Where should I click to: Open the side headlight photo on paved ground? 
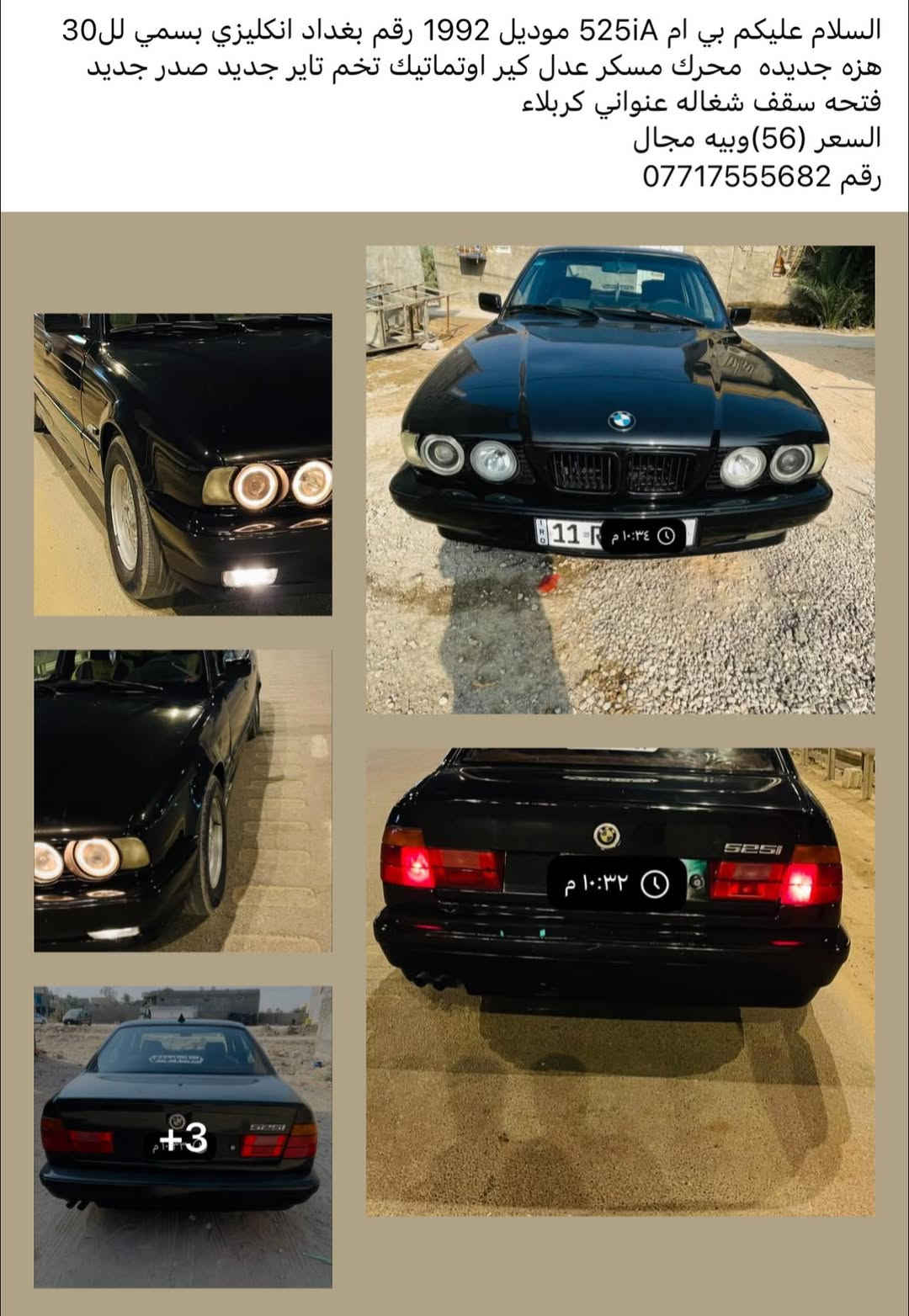(183, 800)
